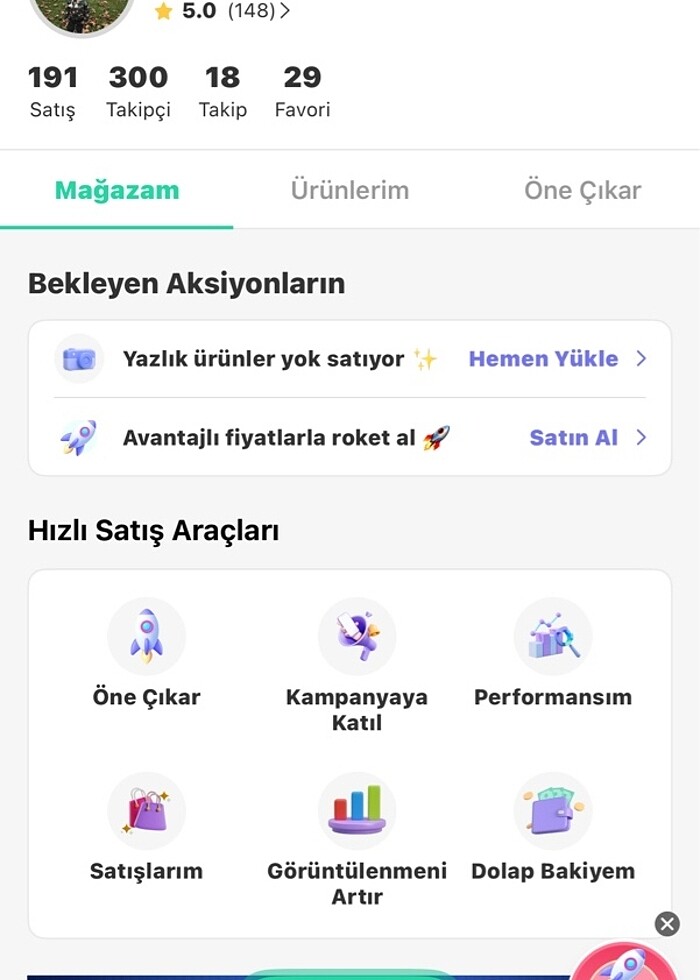This screenshot has height=980, width=700.
Task: Select Görüntülenmeni Artır
Action: pyautogui.click(x=357, y=838)
